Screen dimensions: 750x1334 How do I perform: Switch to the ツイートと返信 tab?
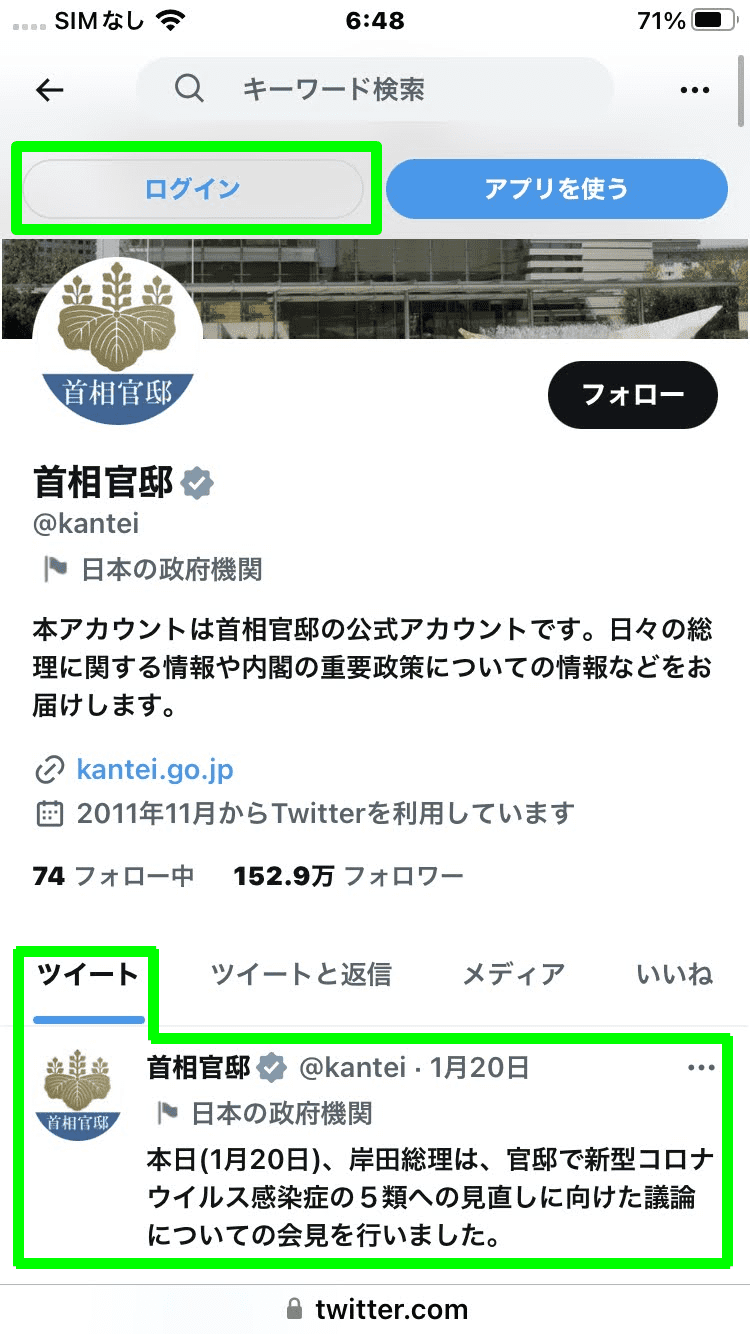(300, 974)
